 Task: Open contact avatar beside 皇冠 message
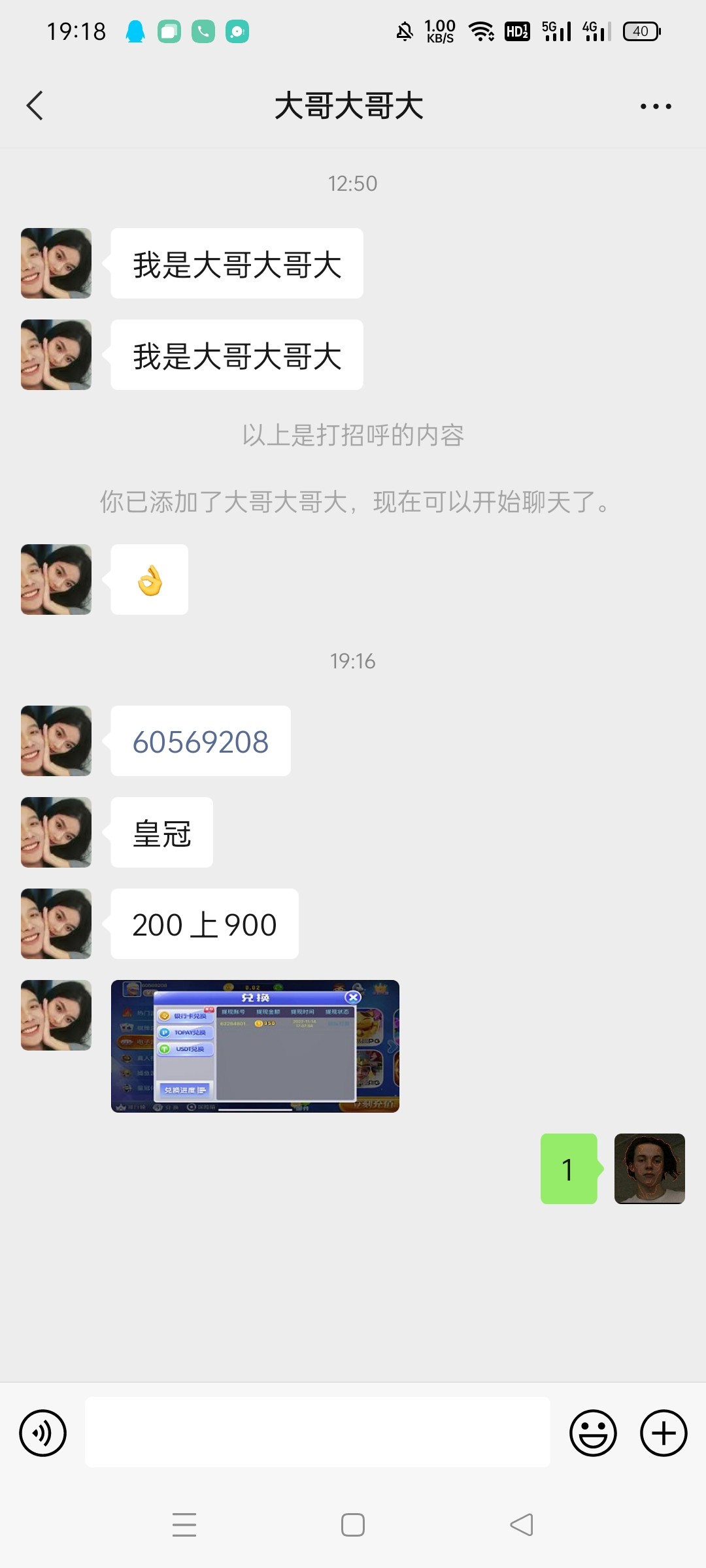tap(56, 832)
